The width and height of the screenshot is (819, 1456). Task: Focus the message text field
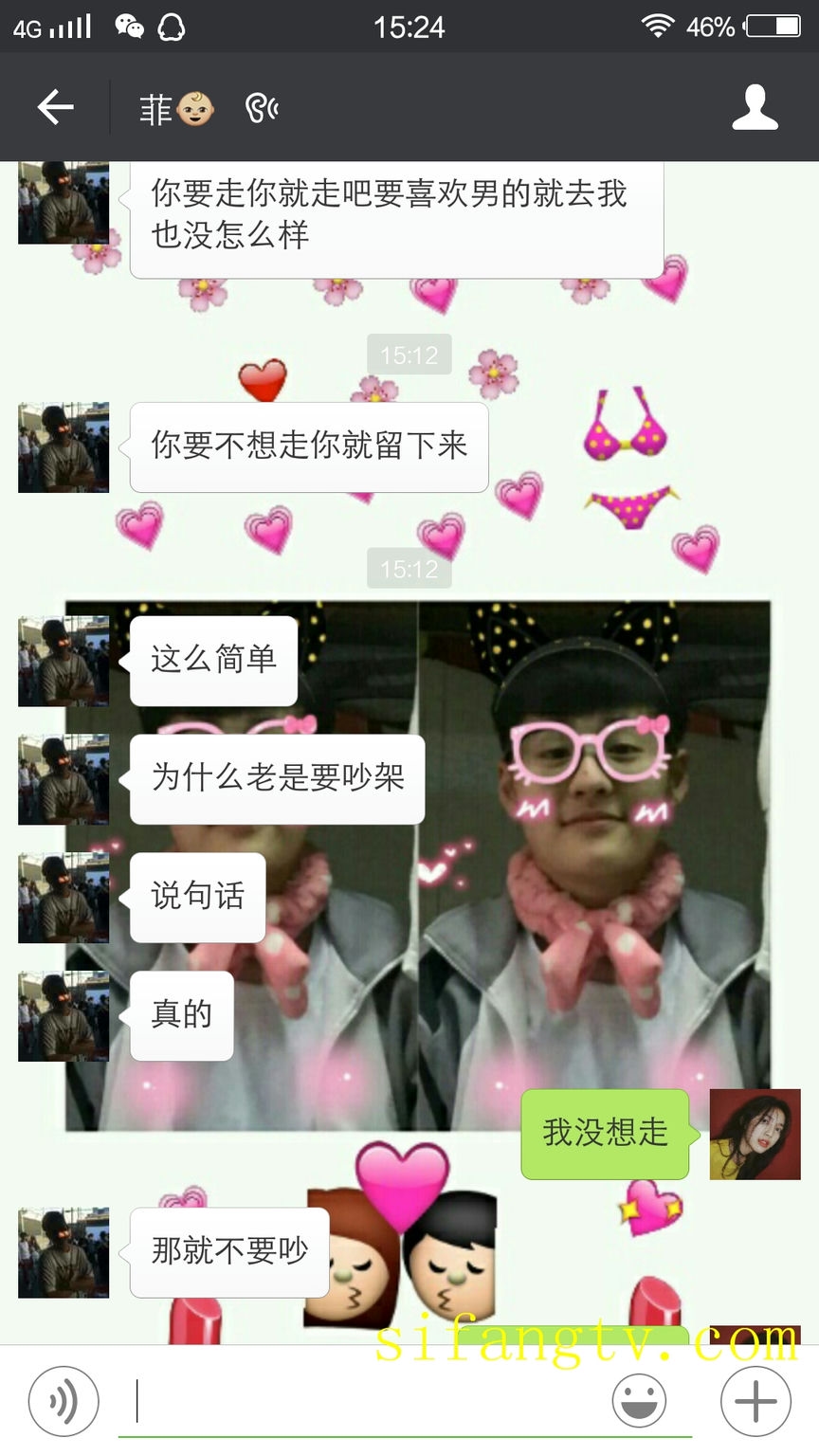click(x=370, y=1401)
